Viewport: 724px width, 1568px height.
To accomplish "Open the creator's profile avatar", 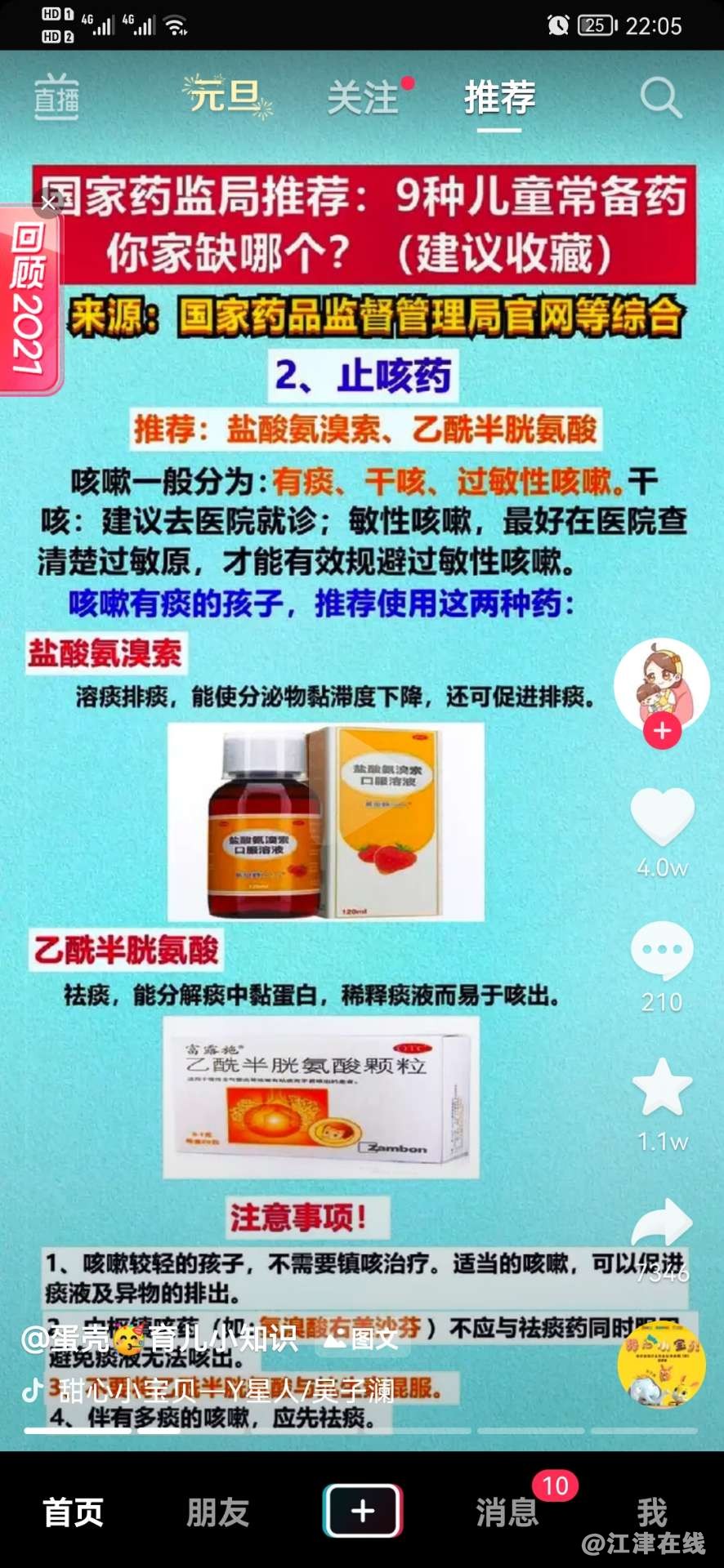I will pyautogui.click(x=661, y=683).
